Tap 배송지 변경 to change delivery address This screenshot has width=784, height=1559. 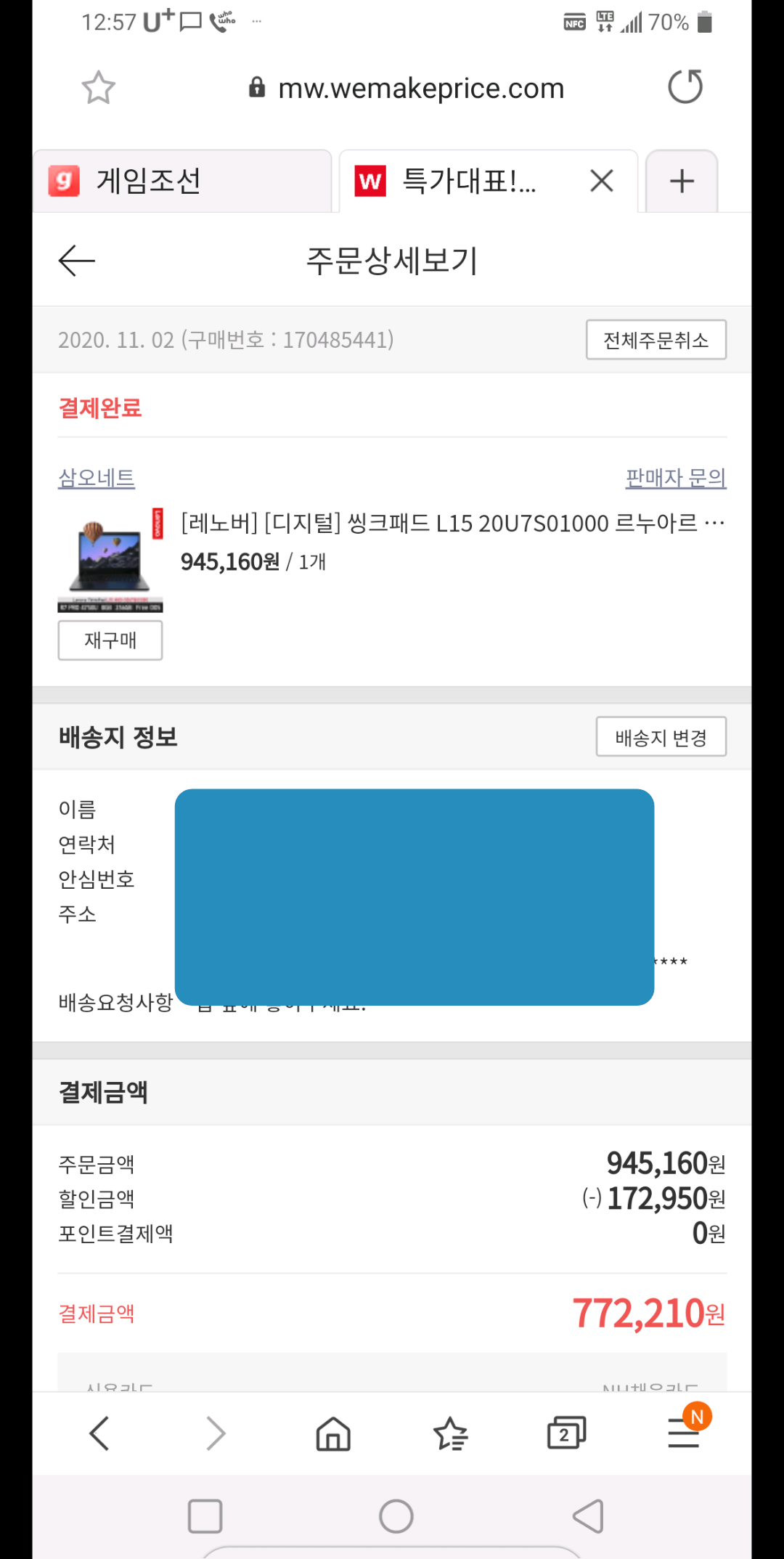pos(661,737)
